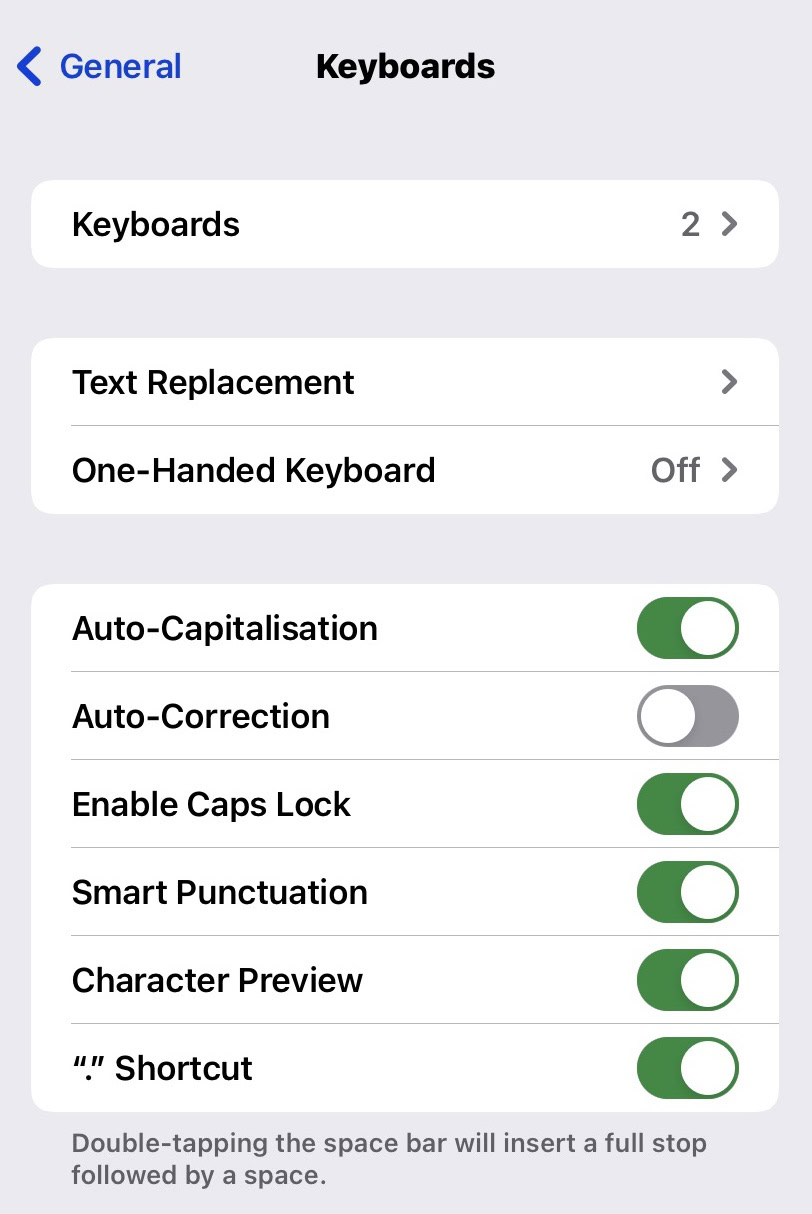Open One-Handed Keyboard options
812x1214 pixels.
tap(405, 470)
